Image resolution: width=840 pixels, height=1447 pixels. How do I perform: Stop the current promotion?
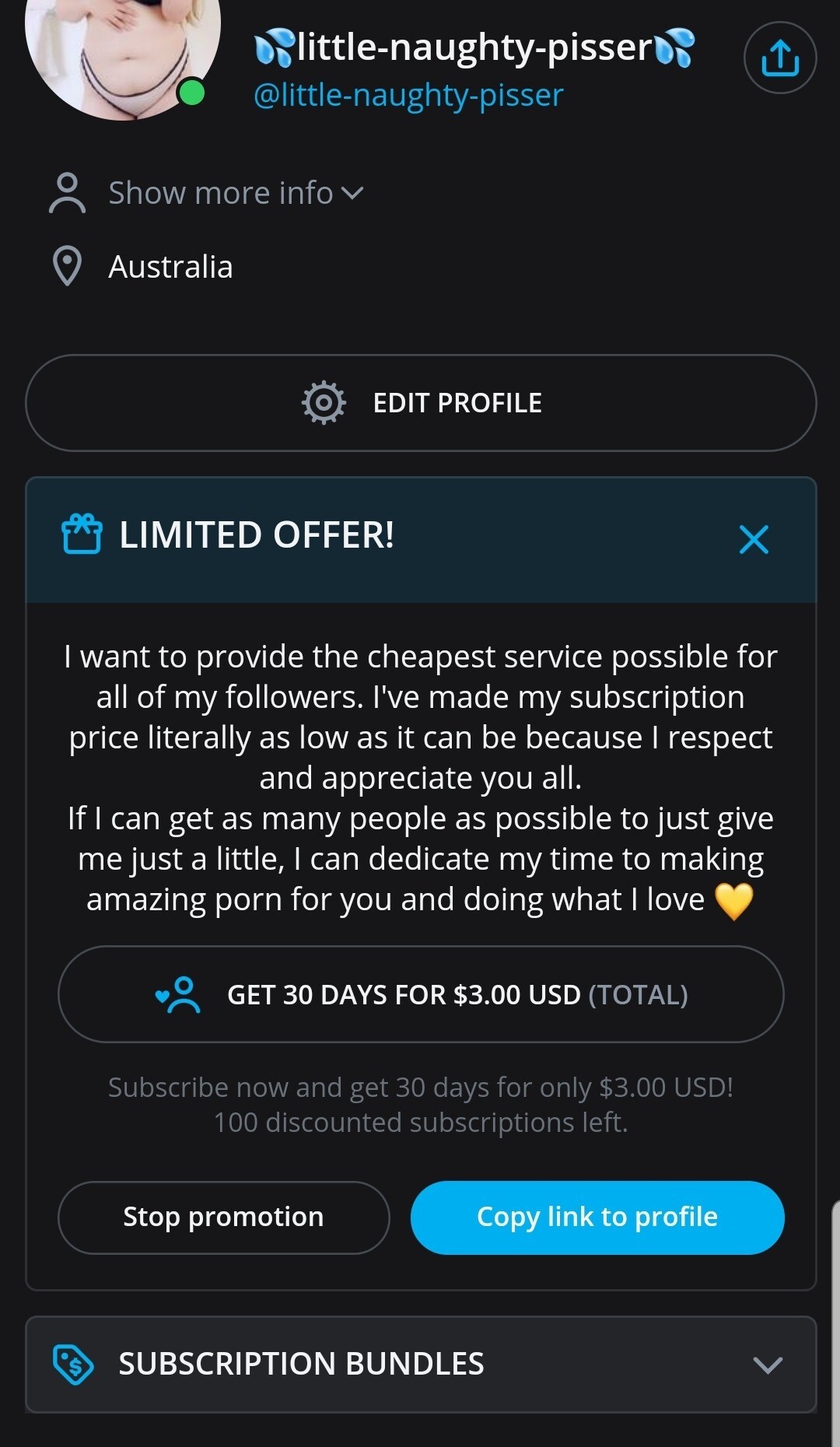tap(223, 1217)
